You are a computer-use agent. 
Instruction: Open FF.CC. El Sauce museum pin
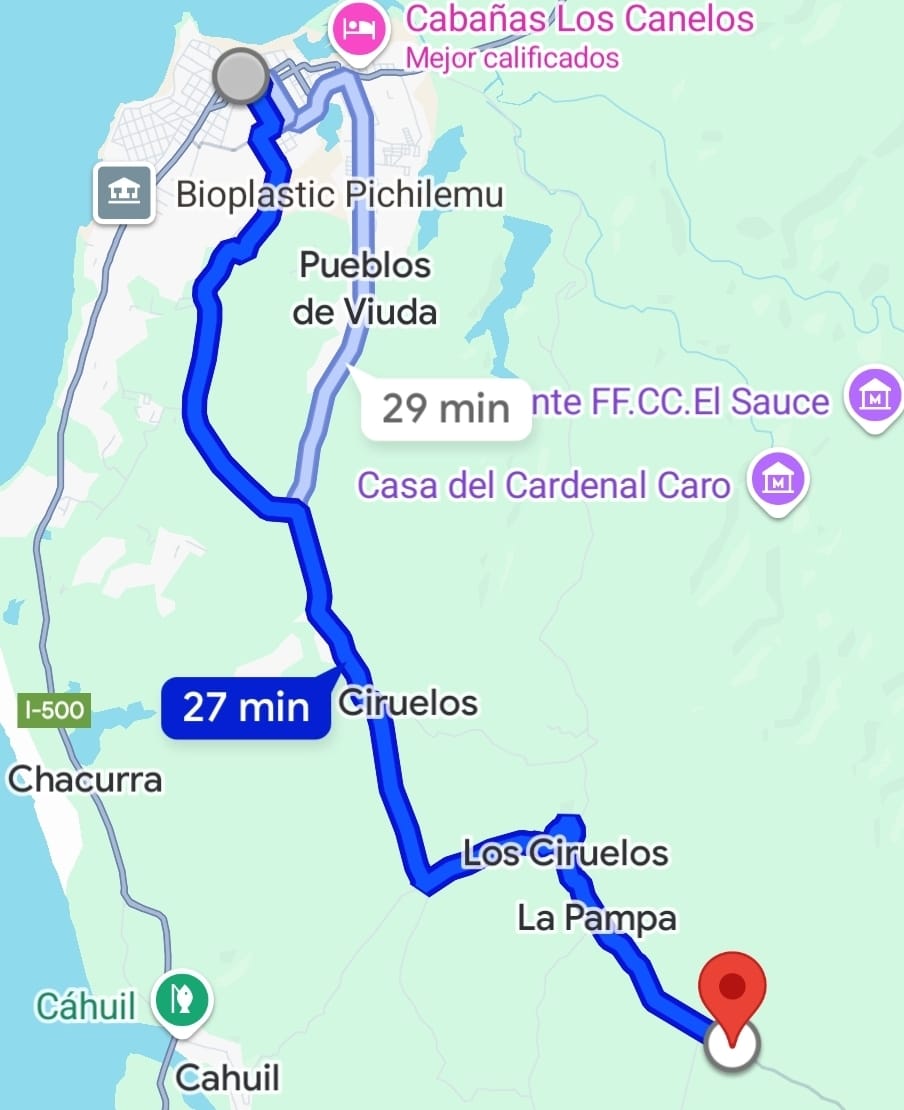point(874,398)
